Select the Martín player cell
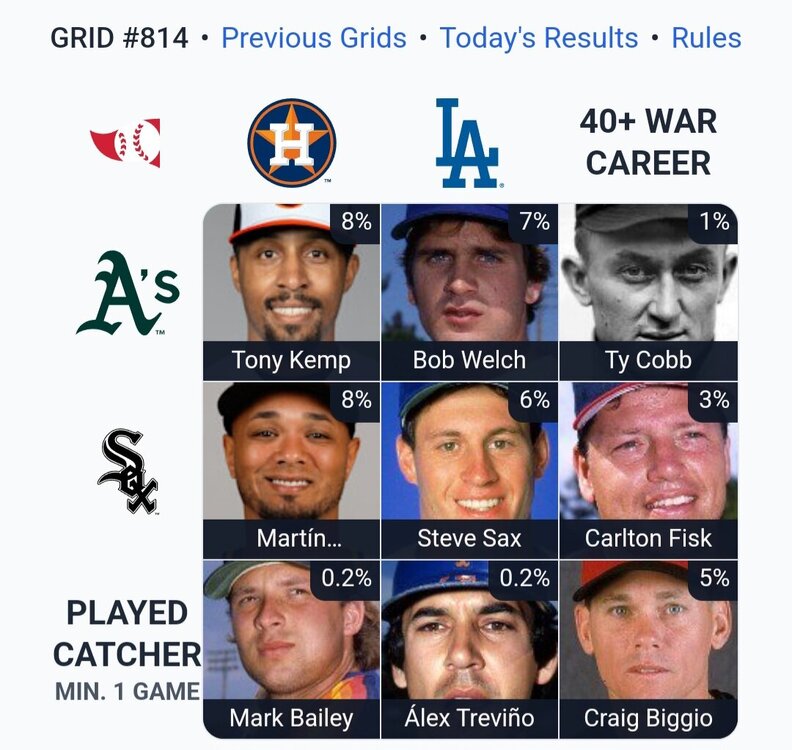The width and height of the screenshot is (792, 750). click(291, 470)
